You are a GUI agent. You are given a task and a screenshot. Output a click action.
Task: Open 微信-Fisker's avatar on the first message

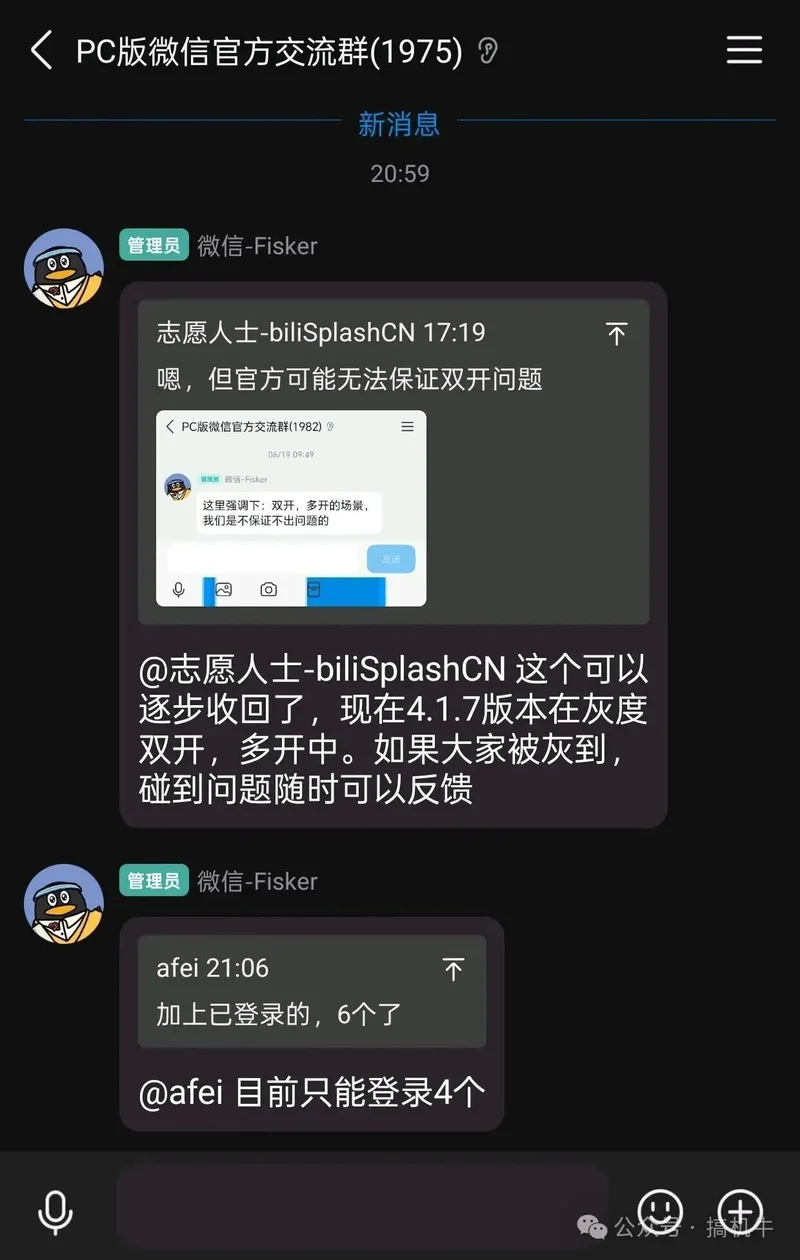click(64, 268)
